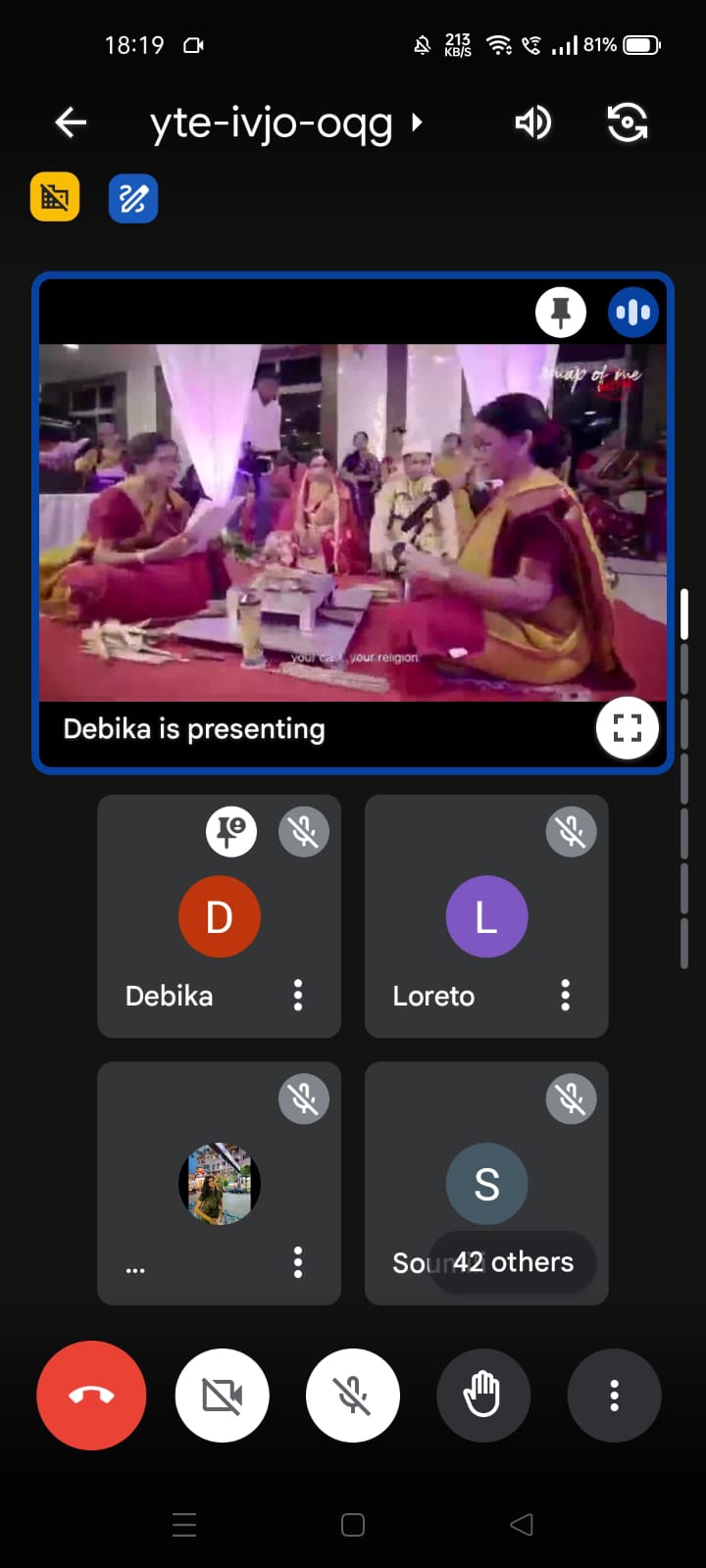Open options menu for Loreto
The image size is (706, 1568).
coord(565,995)
